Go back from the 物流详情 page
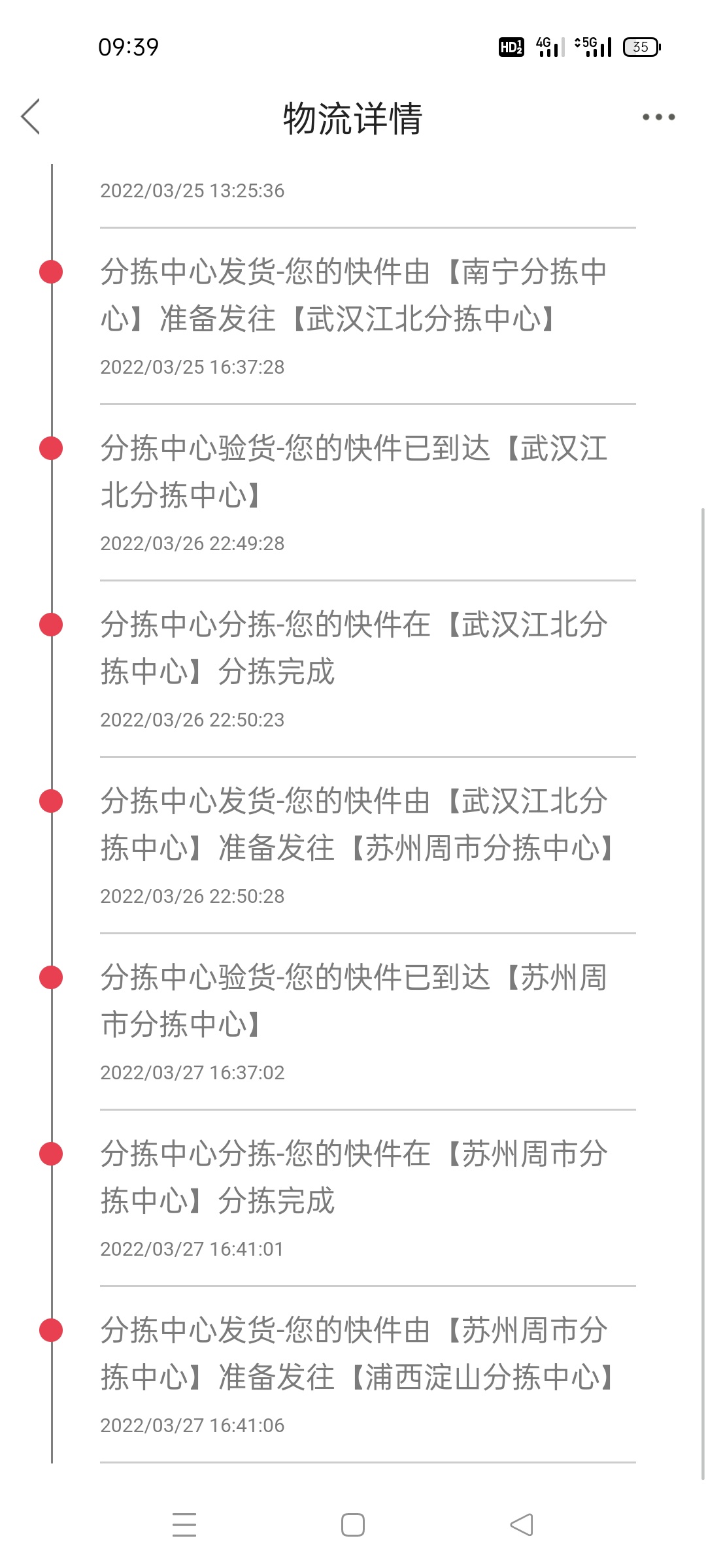The width and height of the screenshot is (706, 1568). [31, 117]
